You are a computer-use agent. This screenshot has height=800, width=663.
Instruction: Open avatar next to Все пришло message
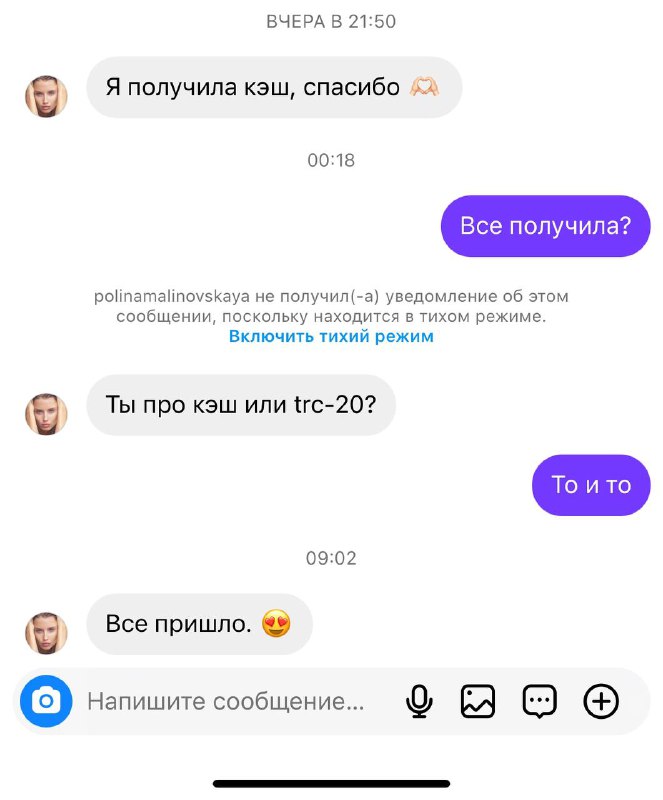coord(46,633)
